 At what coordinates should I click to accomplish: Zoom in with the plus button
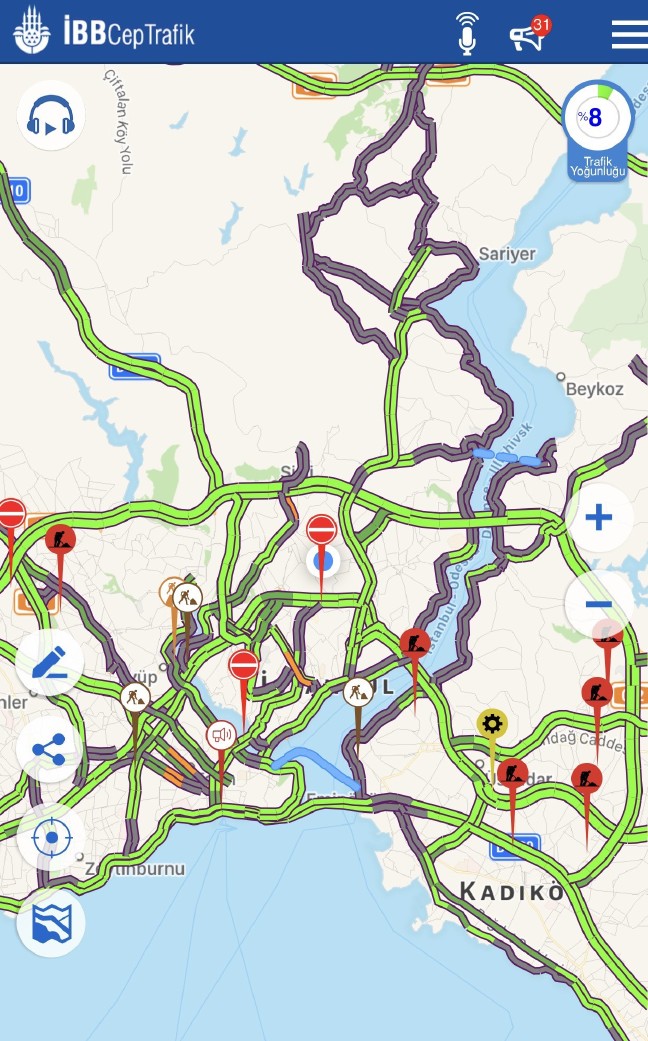[x=598, y=517]
